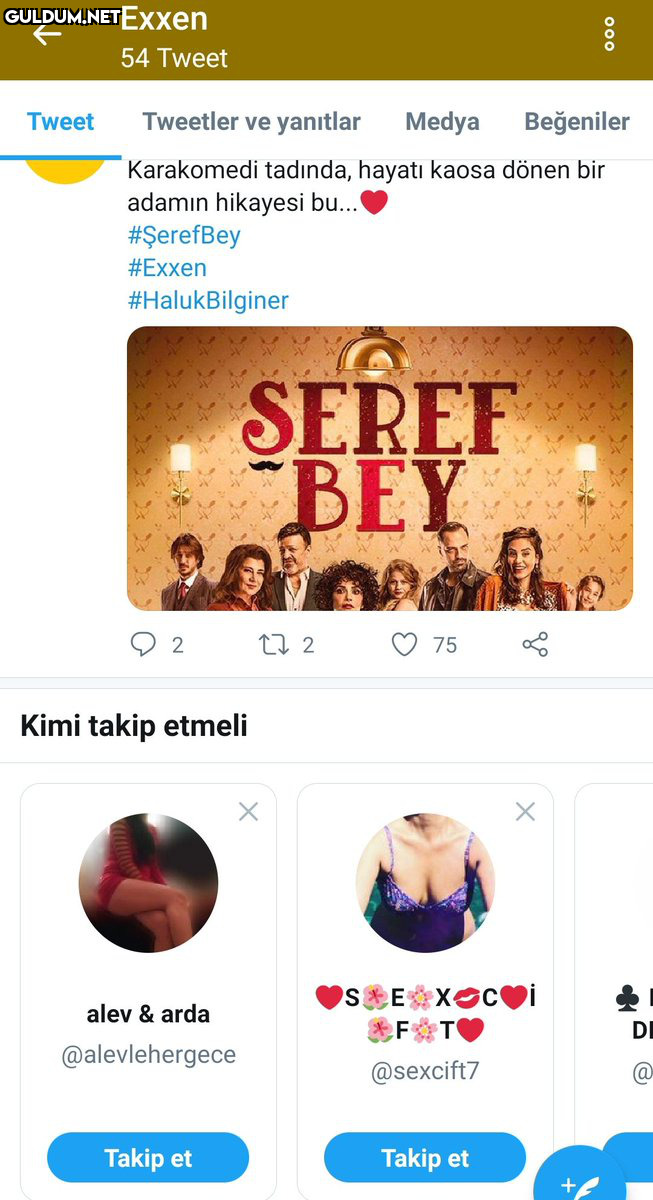This screenshot has width=653, height=1200.
Task: Reply to the Şeref Bey tweet
Action: 144,644
